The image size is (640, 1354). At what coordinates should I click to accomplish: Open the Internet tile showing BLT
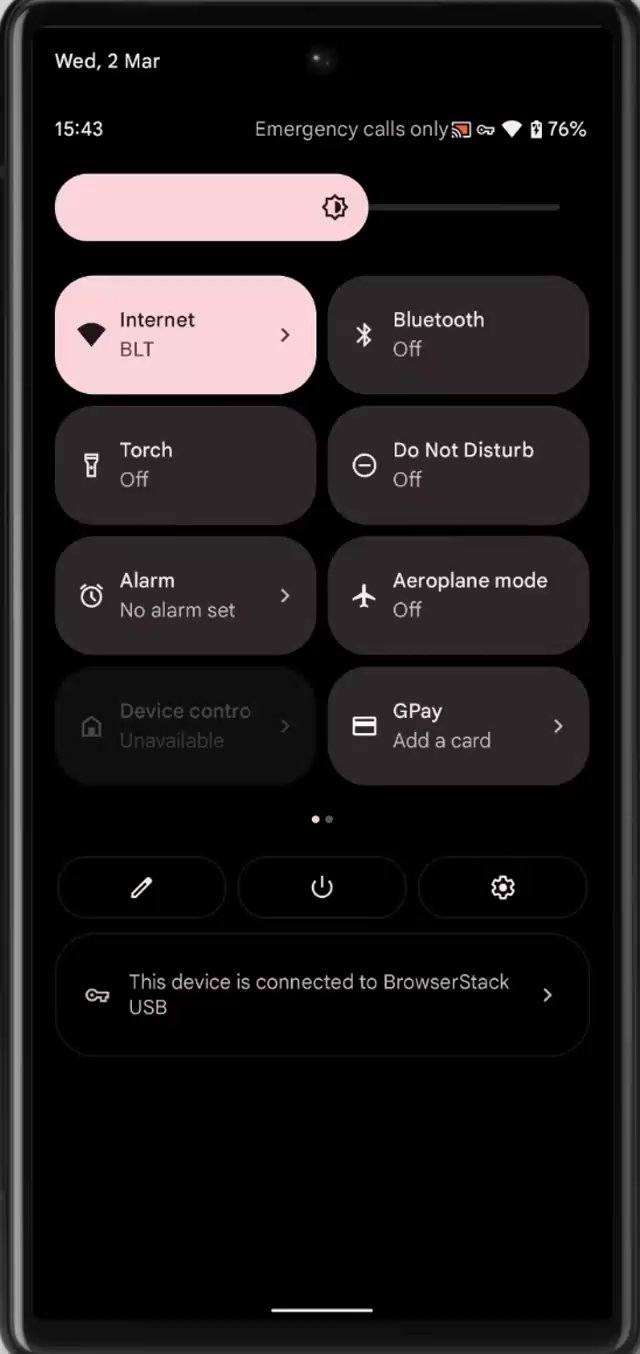[185, 335]
